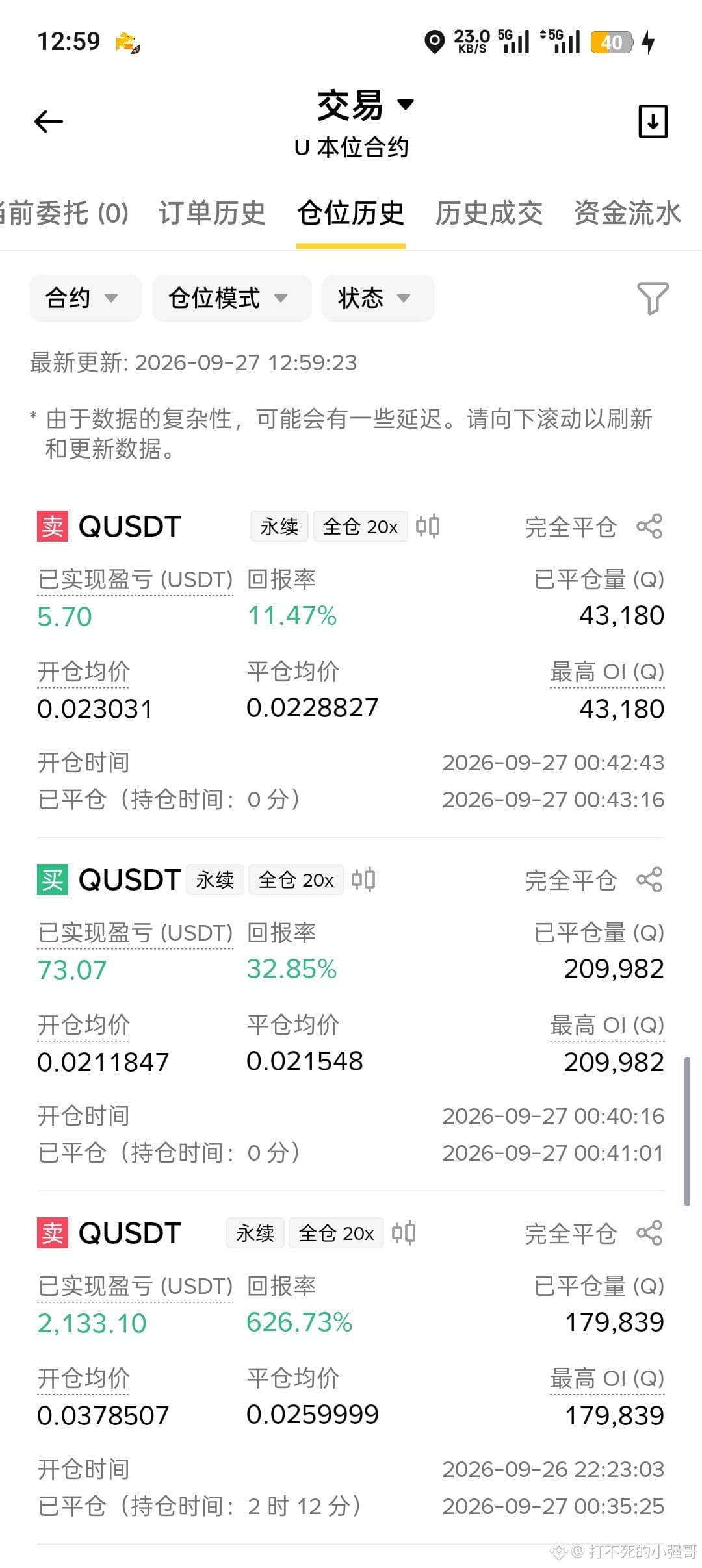This screenshot has height=1568, width=702.
Task: Share the QUSDT position with 73.07 profit
Action: (649, 879)
